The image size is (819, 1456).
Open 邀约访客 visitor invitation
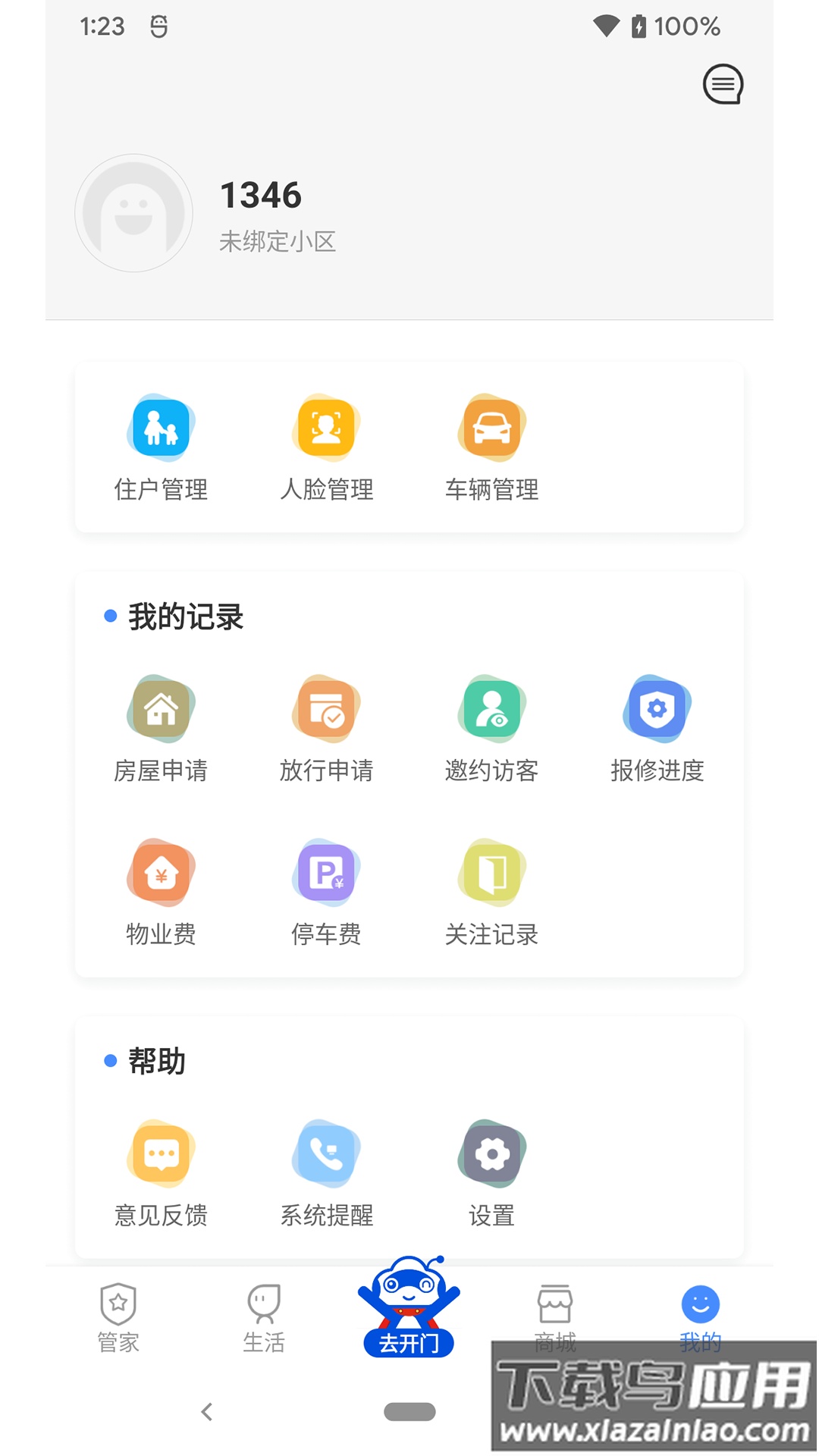[x=491, y=728]
